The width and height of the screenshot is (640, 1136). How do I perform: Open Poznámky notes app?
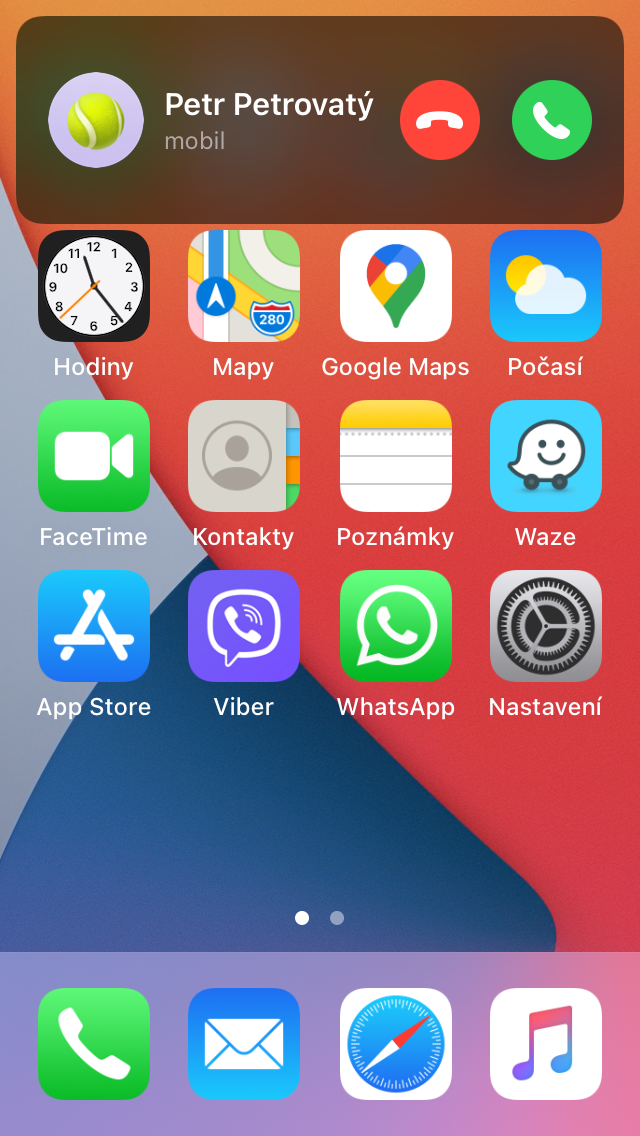pos(396,456)
